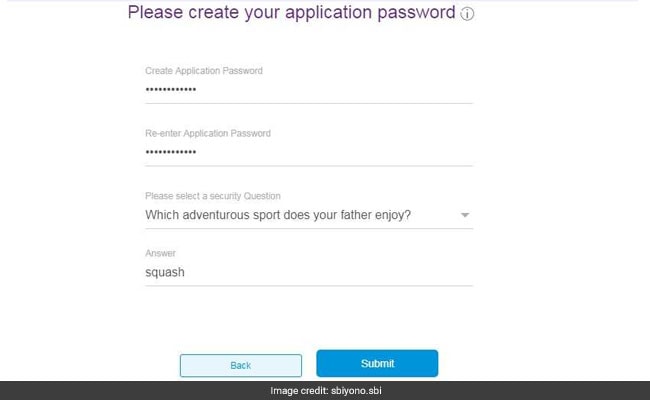The width and height of the screenshot is (650, 400).
Task: Tap the info icon beside the password heading
Action: pyautogui.click(x=468, y=15)
